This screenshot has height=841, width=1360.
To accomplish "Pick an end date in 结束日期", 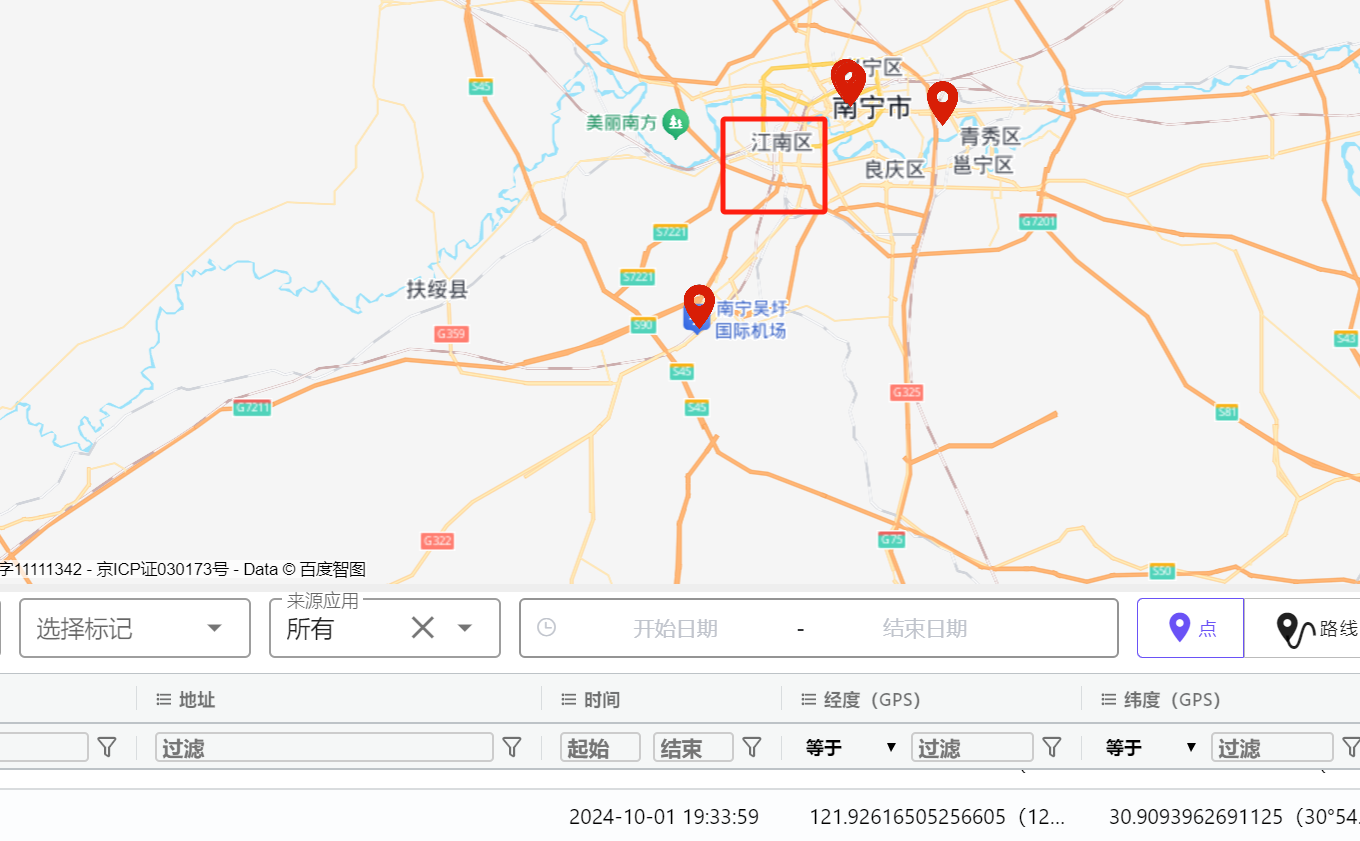I will [x=924, y=628].
